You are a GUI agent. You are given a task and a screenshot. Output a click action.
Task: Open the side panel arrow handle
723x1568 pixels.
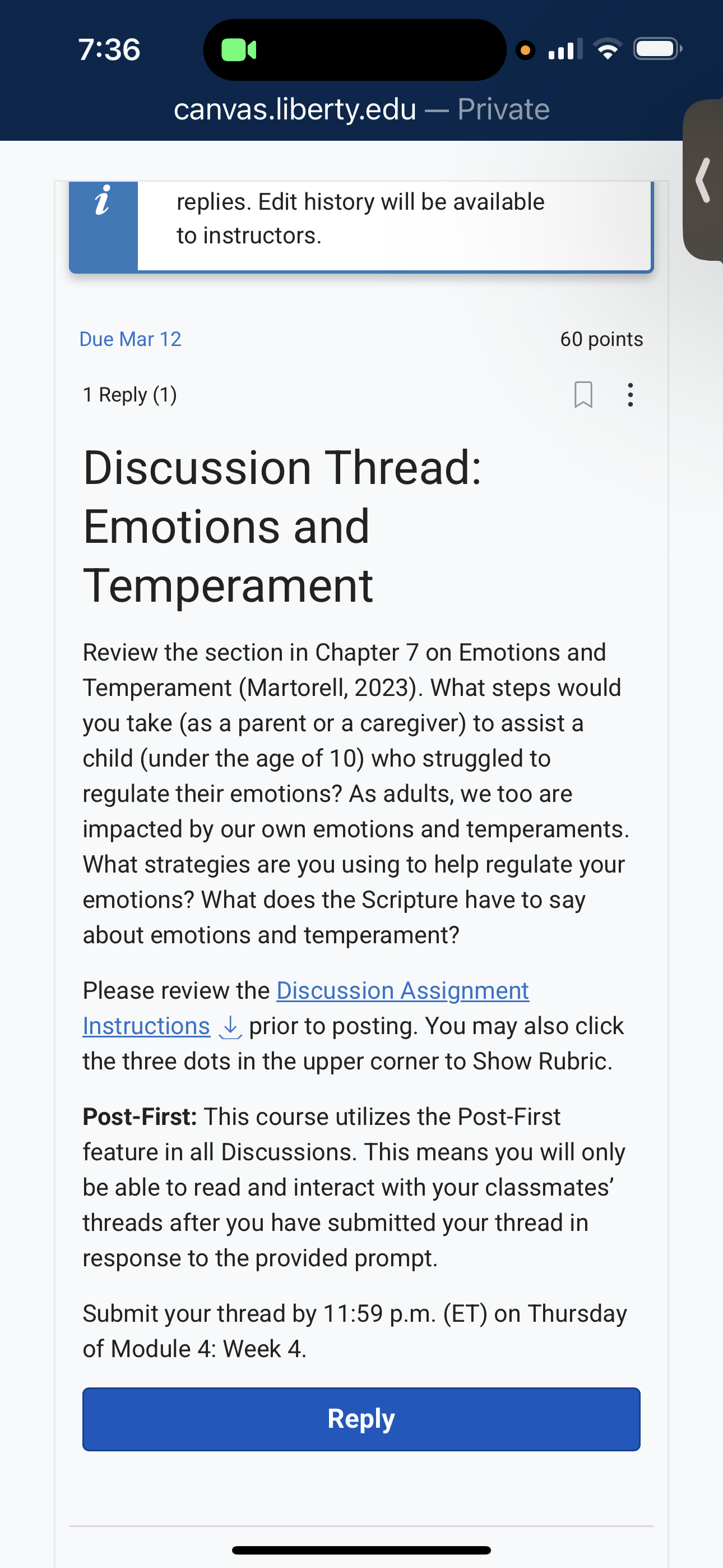click(703, 180)
